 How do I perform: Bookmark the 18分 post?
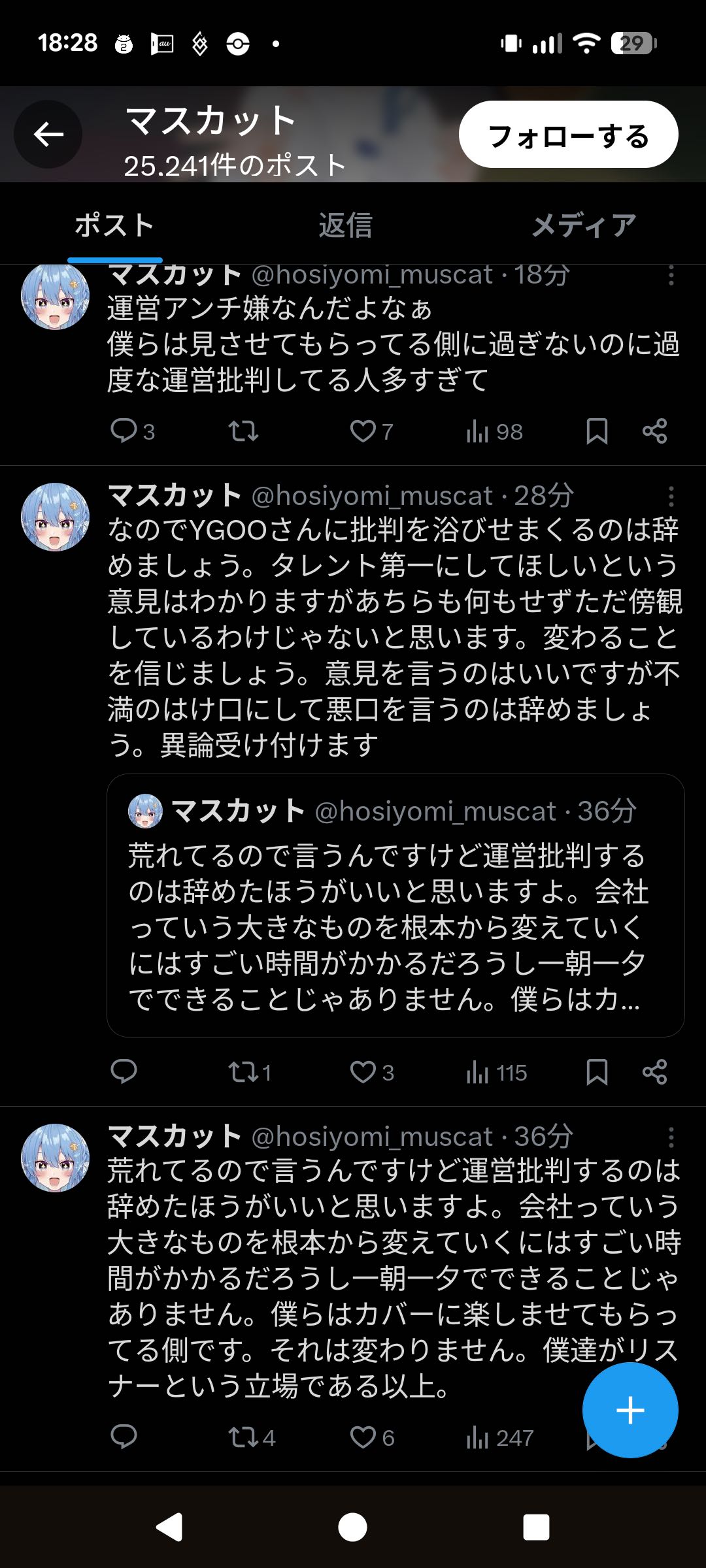coord(597,431)
